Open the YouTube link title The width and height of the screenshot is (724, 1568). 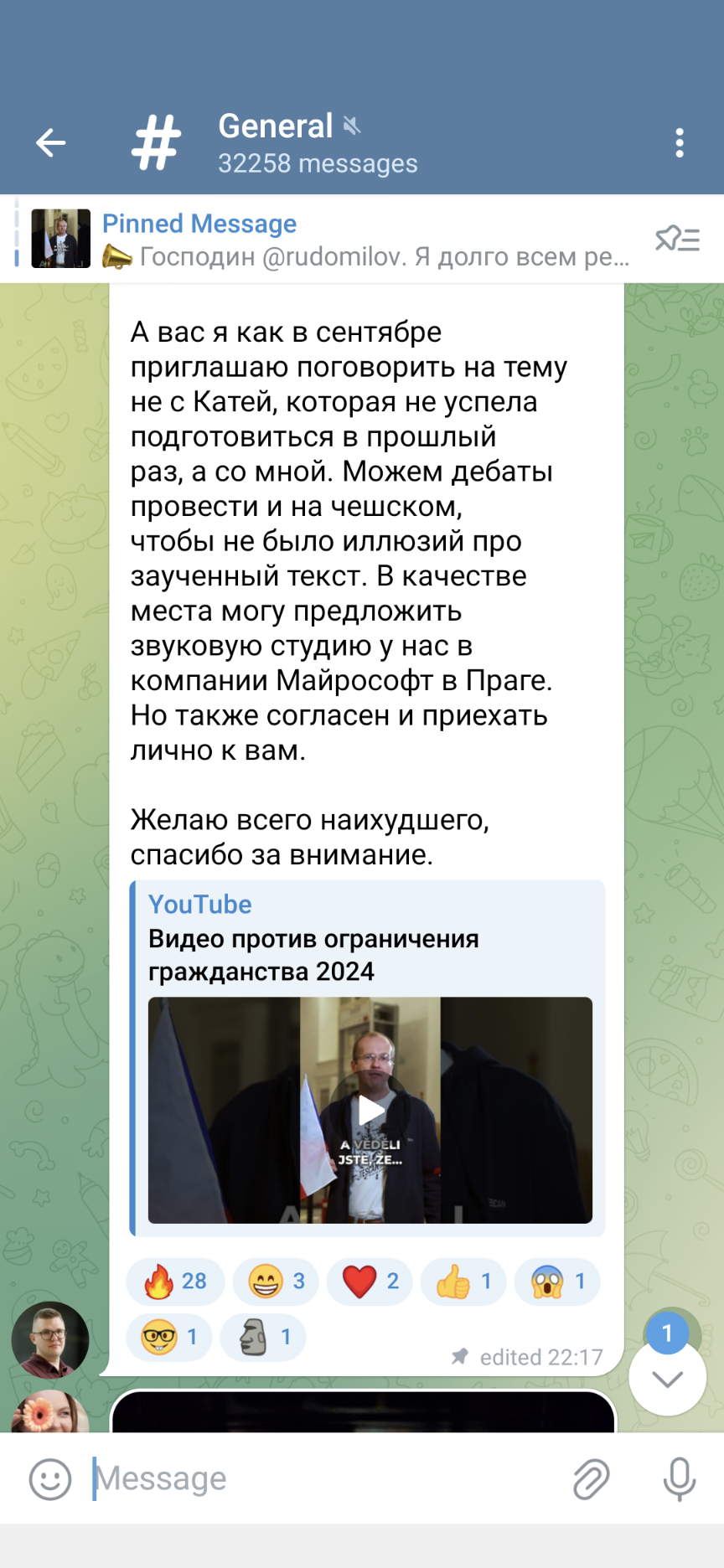pyautogui.click(x=313, y=955)
